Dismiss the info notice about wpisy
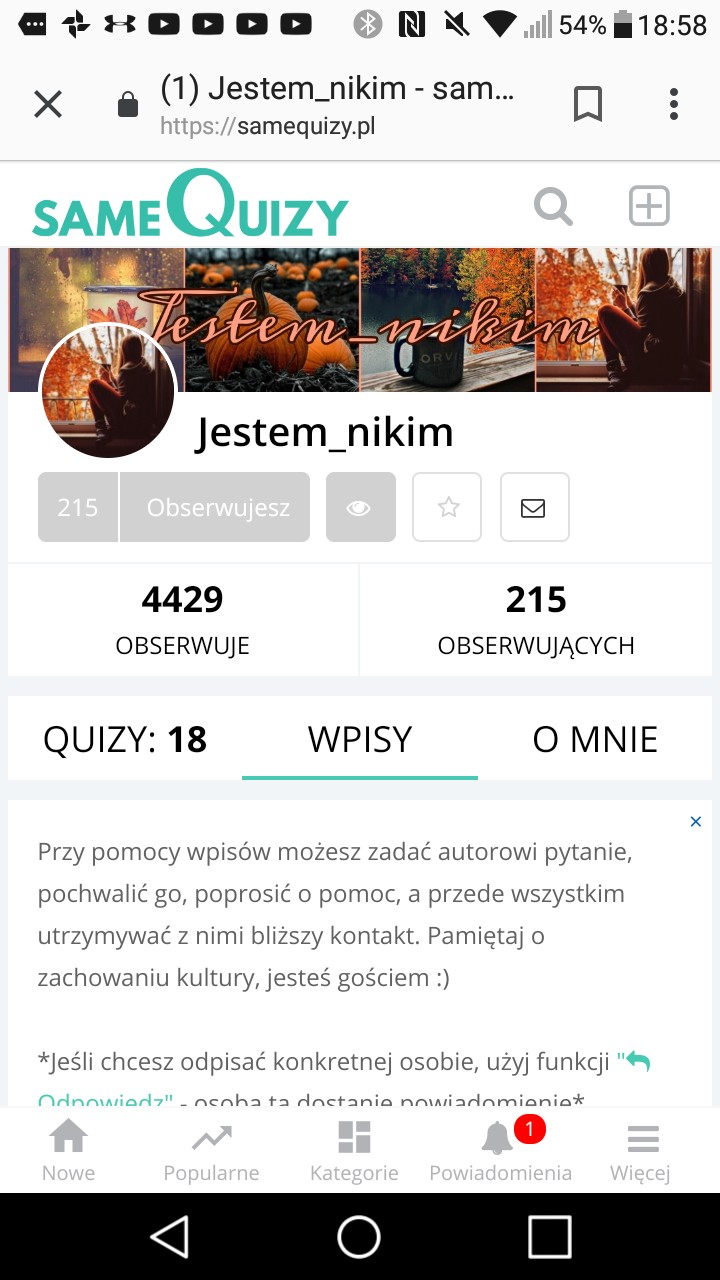The width and height of the screenshot is (720, 1280). [696, 822]
